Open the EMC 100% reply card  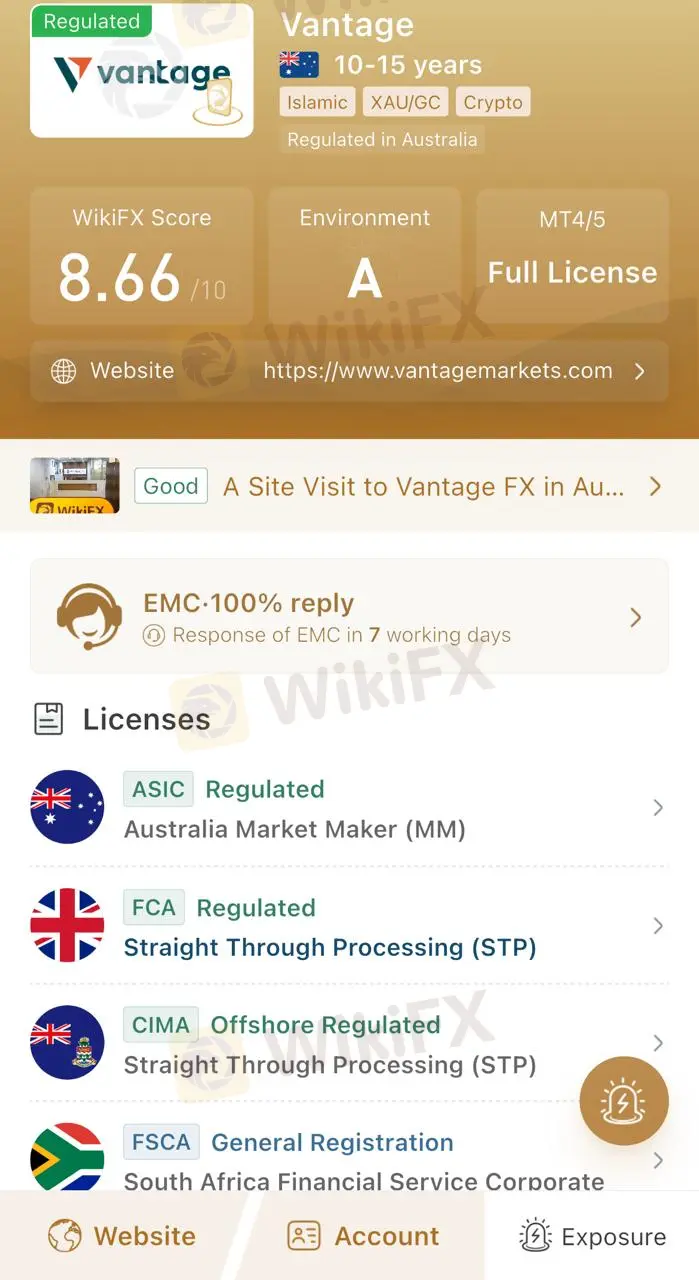[x=349, y=617]
